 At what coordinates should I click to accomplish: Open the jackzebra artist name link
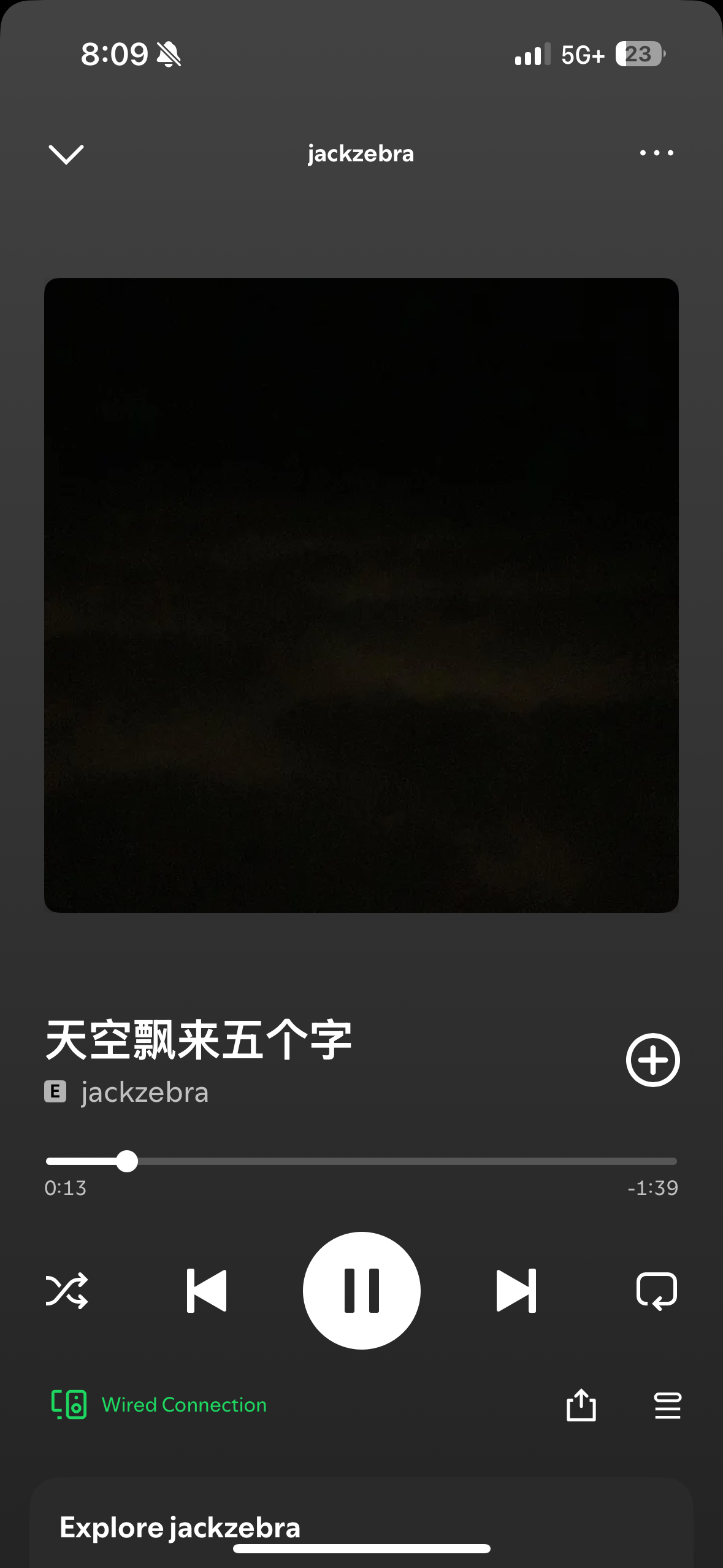coord(145,1093)
